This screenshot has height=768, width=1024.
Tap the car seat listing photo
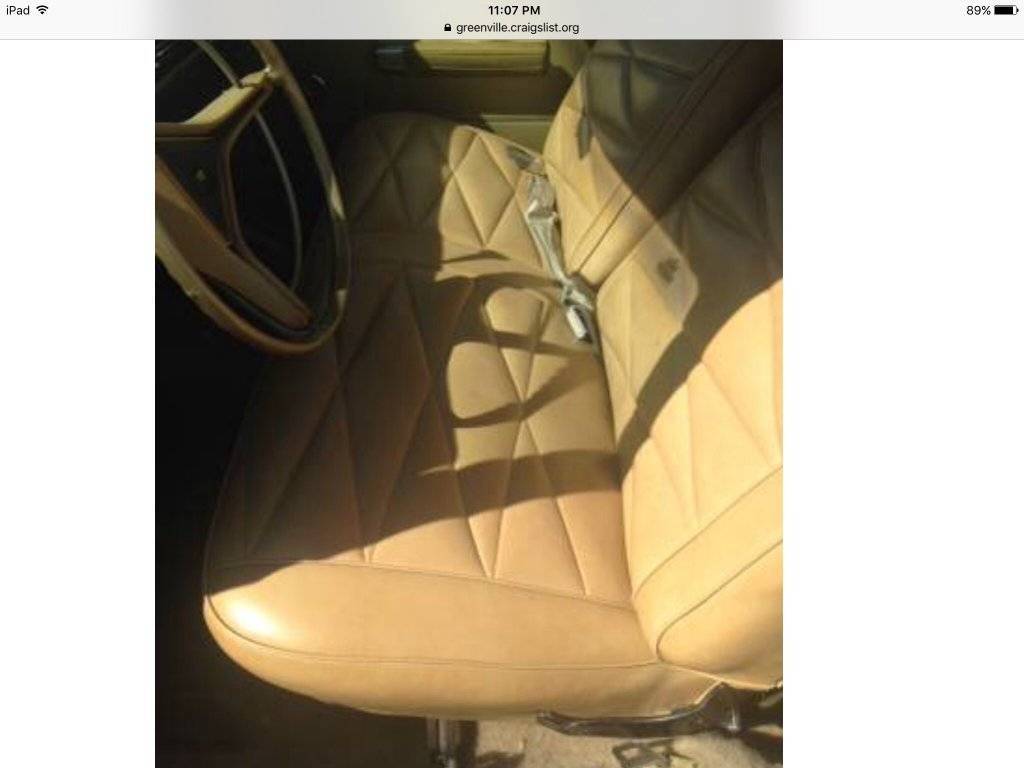(x=468, y=403)
